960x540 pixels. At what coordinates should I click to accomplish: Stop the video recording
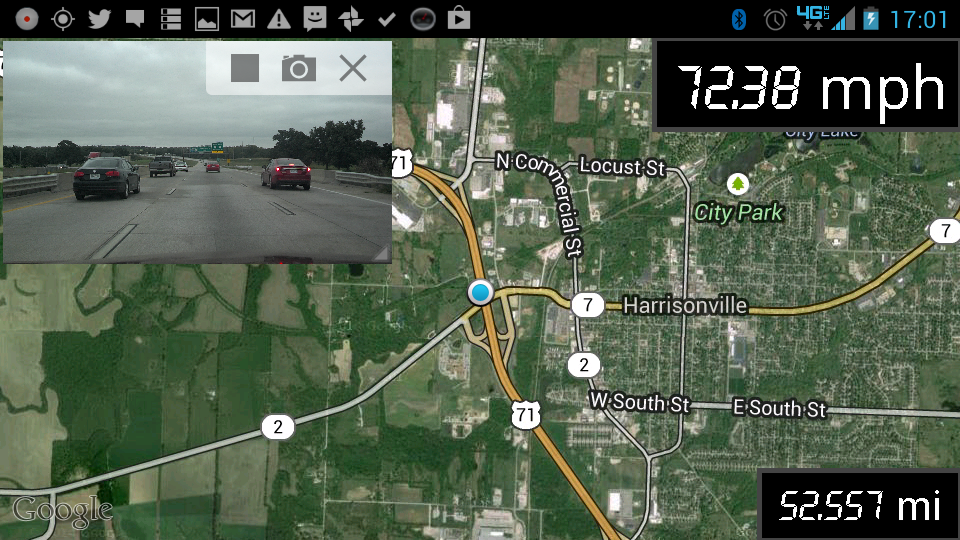pyautogui.click(x=245, y=68)
